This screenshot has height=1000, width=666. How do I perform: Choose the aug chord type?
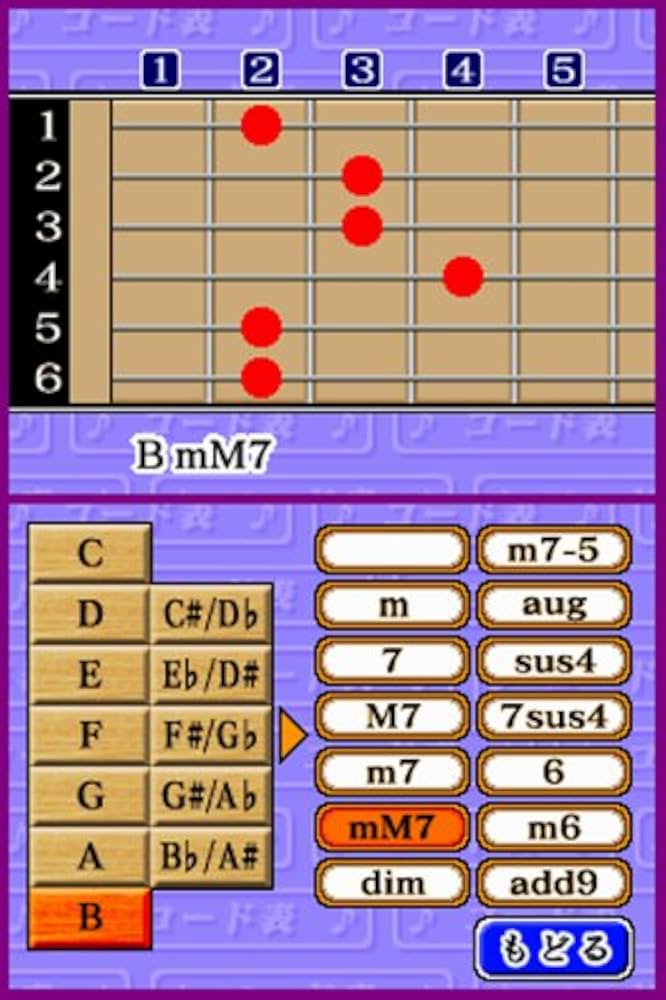pyautogui.click(x=554, y=605)
